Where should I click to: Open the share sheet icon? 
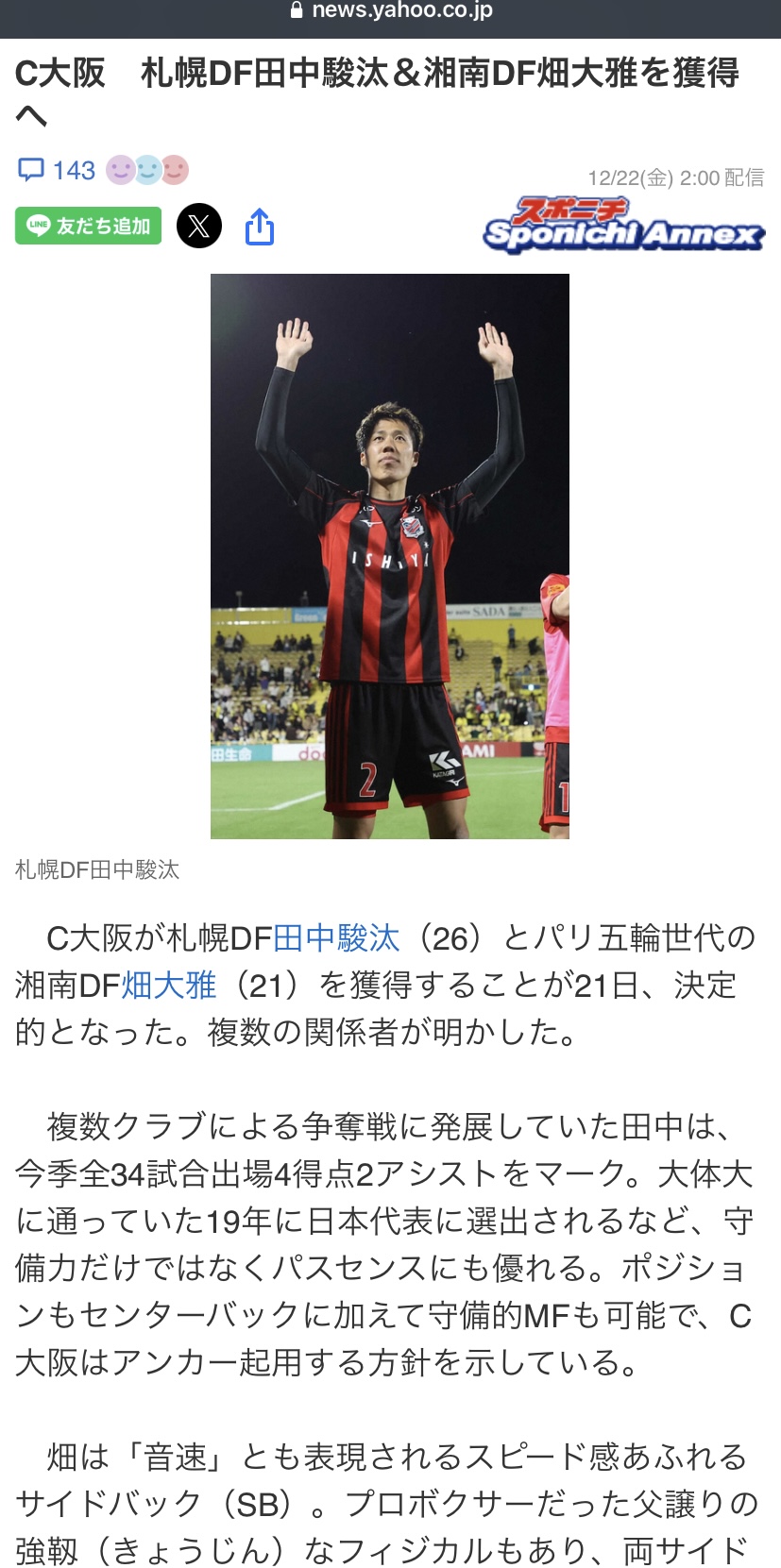pyautogui.click(x=260, y=227)
